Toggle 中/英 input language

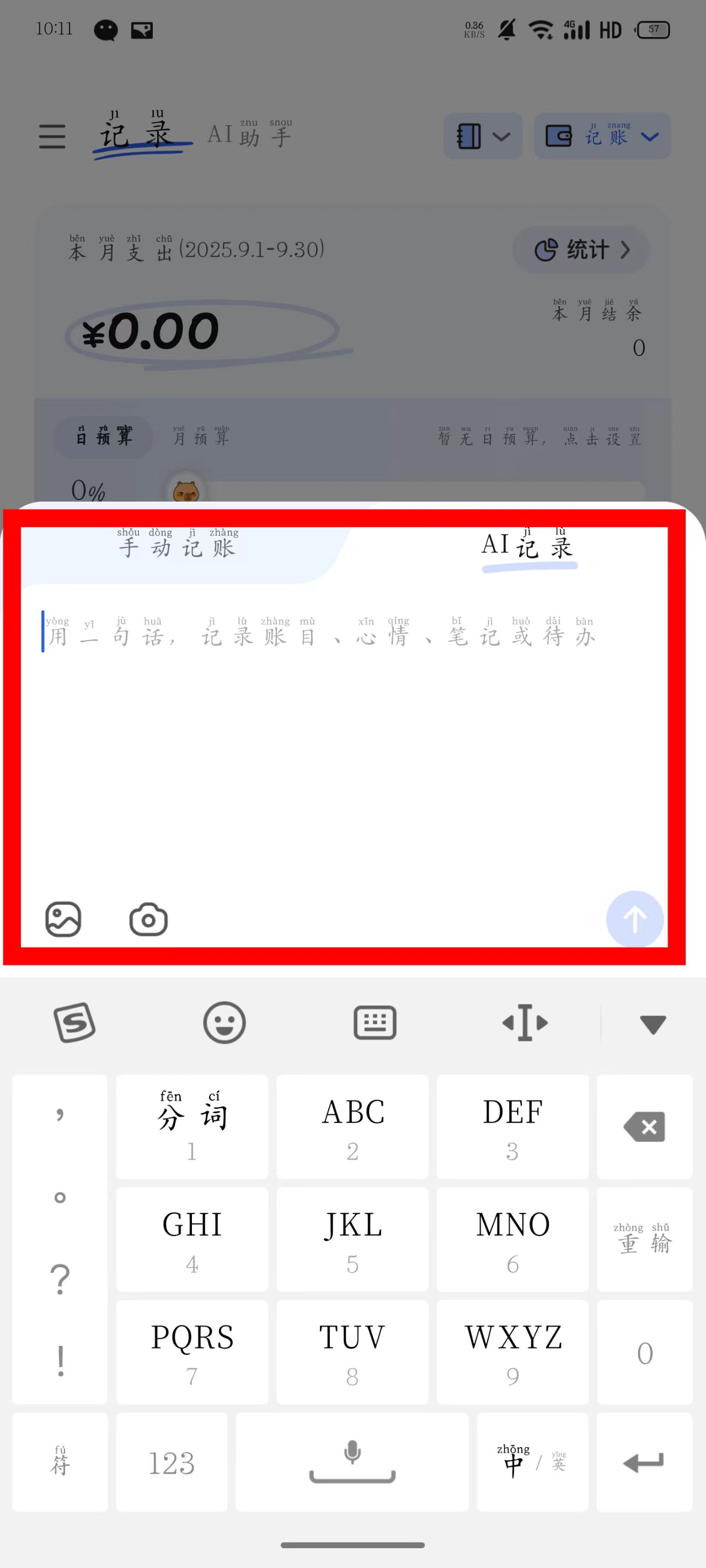pyautogui.click(x=532, y=1462)
